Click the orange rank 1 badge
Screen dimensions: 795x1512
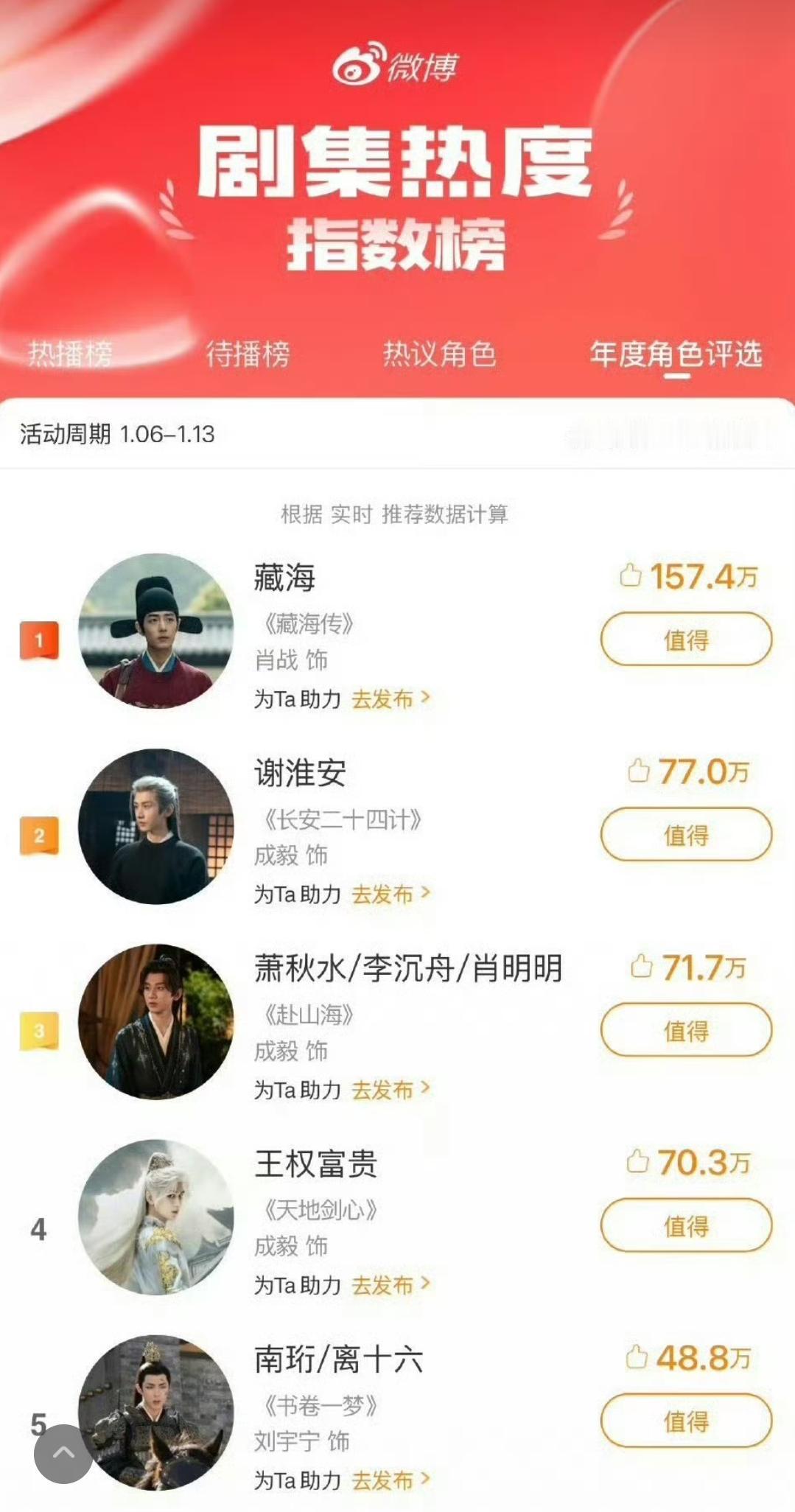(38, 640)
